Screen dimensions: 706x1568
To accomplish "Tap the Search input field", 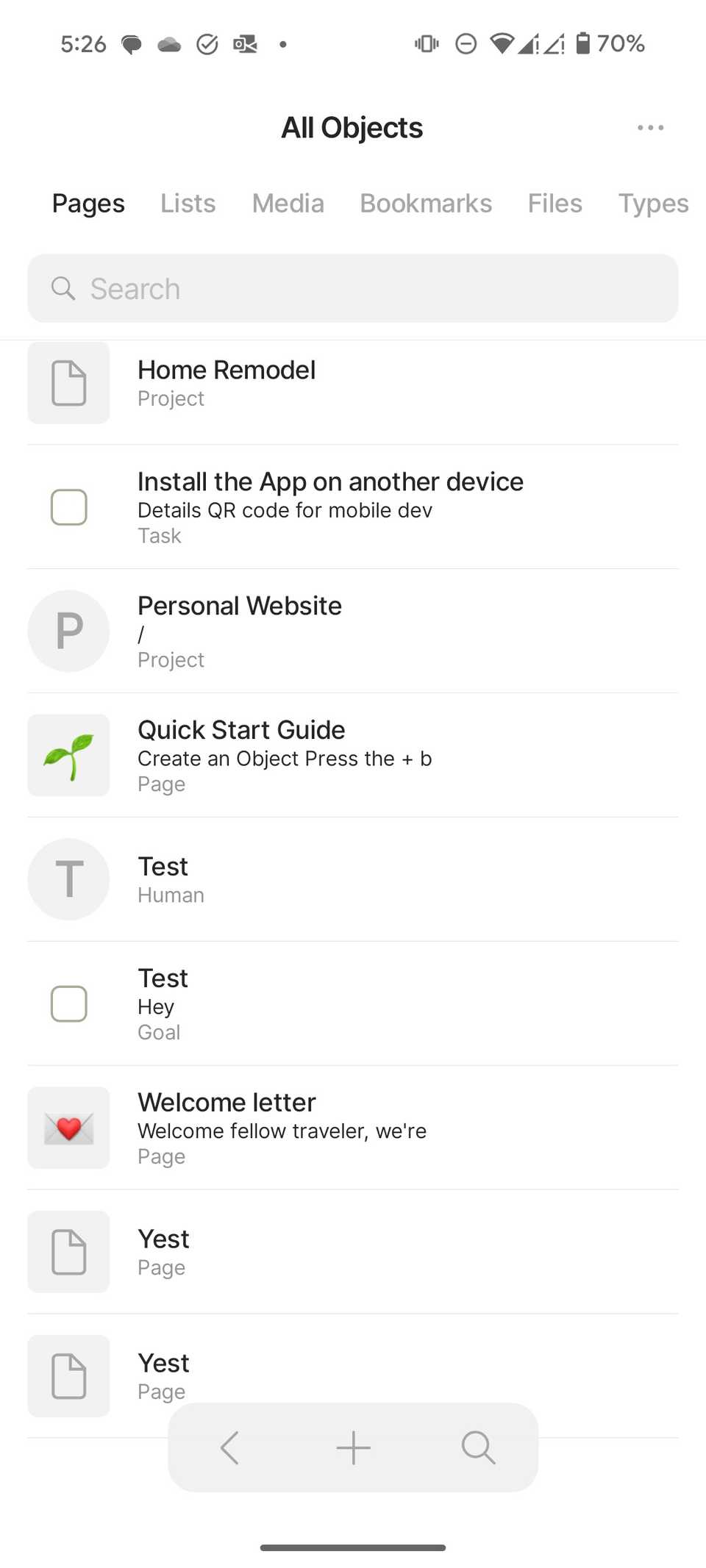I will point(353,288).
